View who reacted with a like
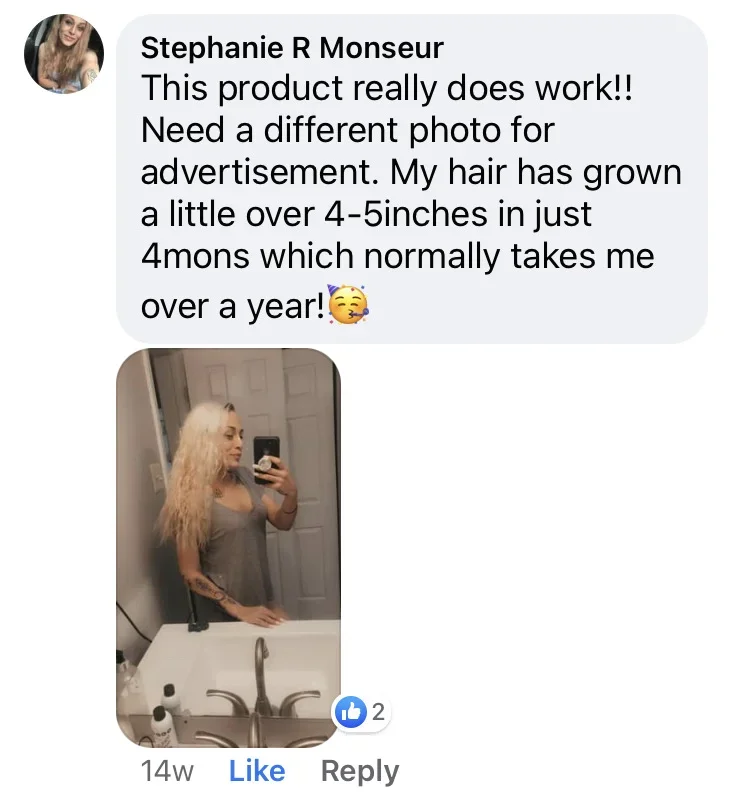 [x=362, y=713]
